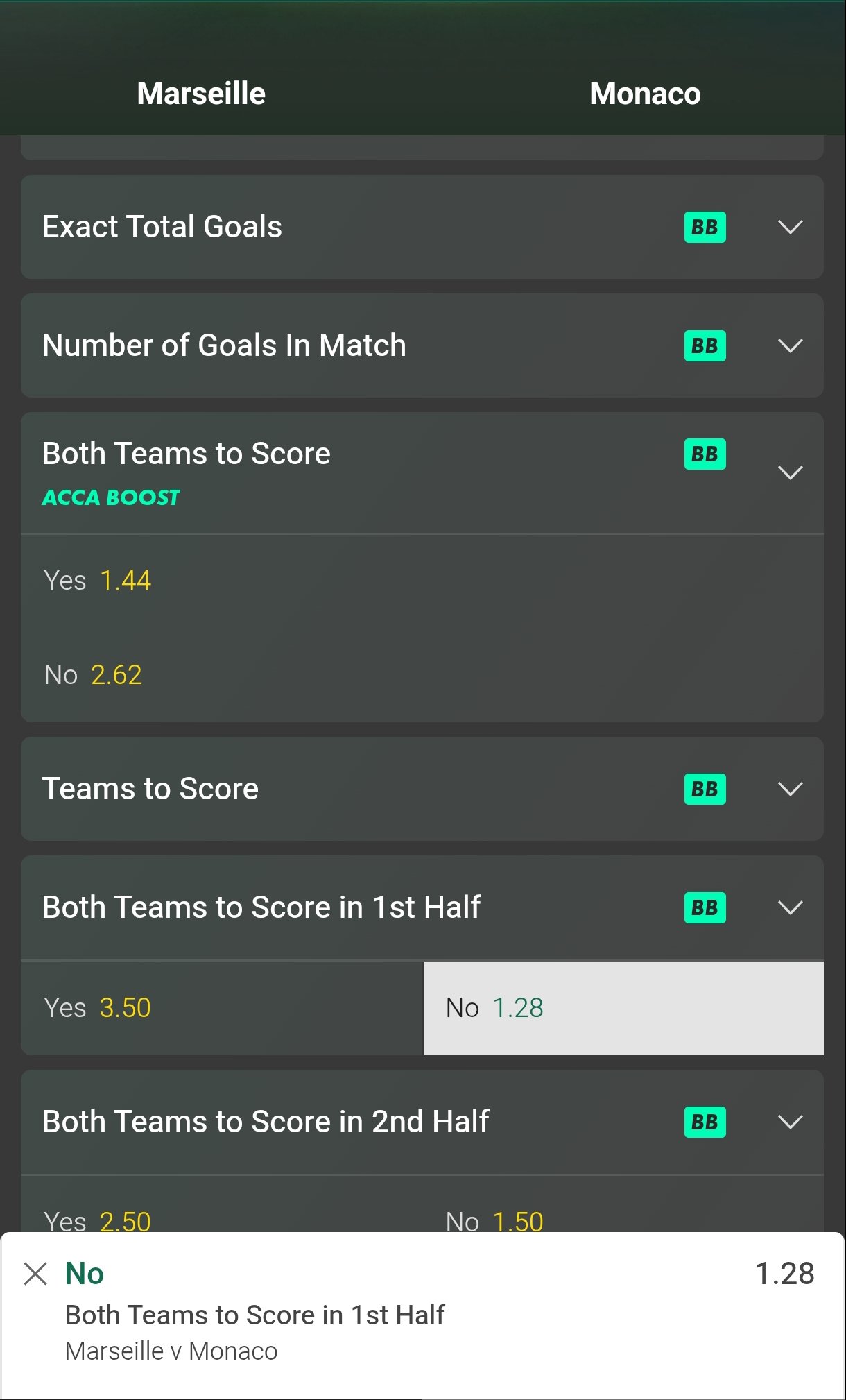
Task: Select Yes at 1.44 for Both Teams to Score
Action: pos(97,581)
